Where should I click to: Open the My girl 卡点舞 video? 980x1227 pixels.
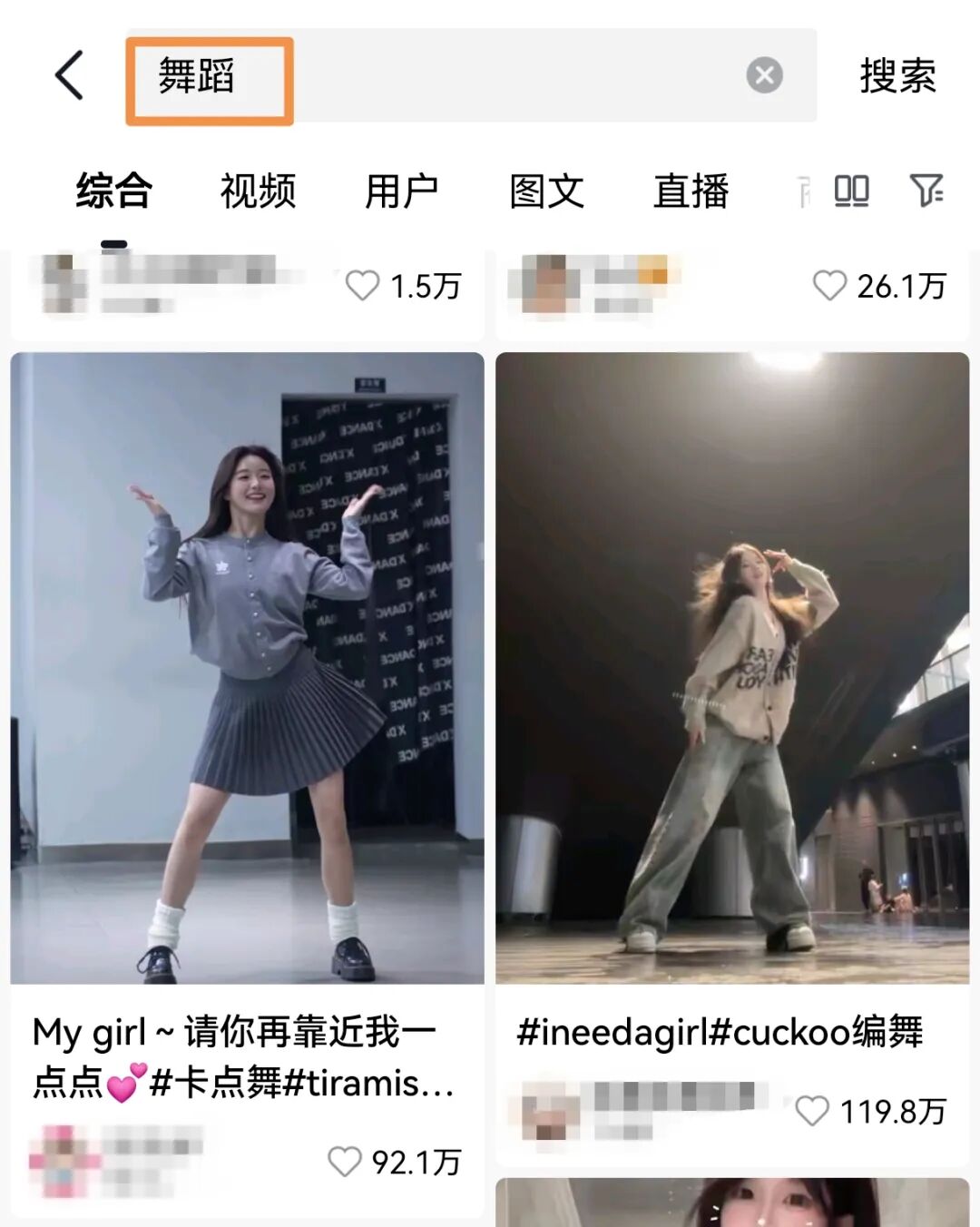(247, 668)
